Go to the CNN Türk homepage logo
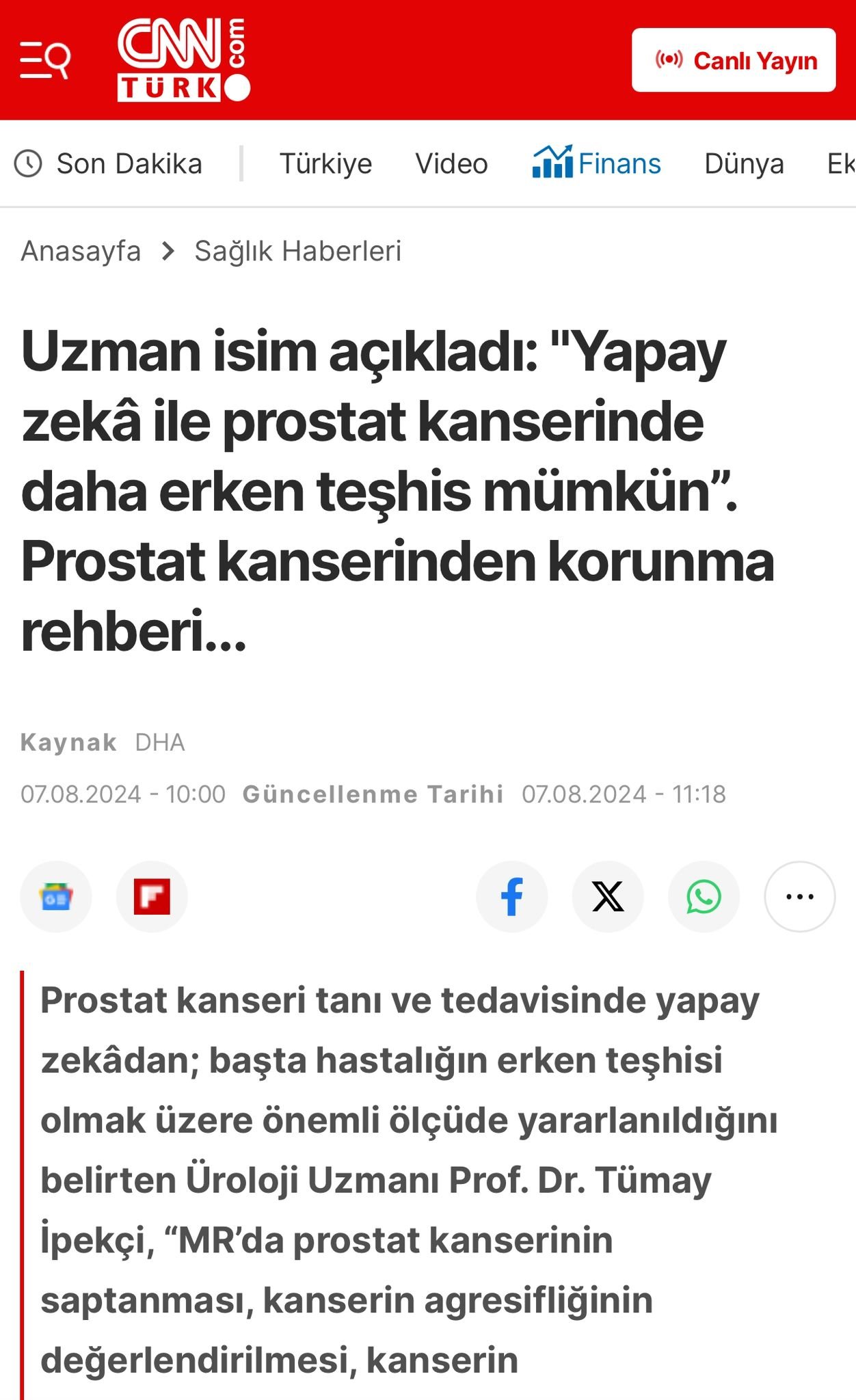 coord(183,60)
